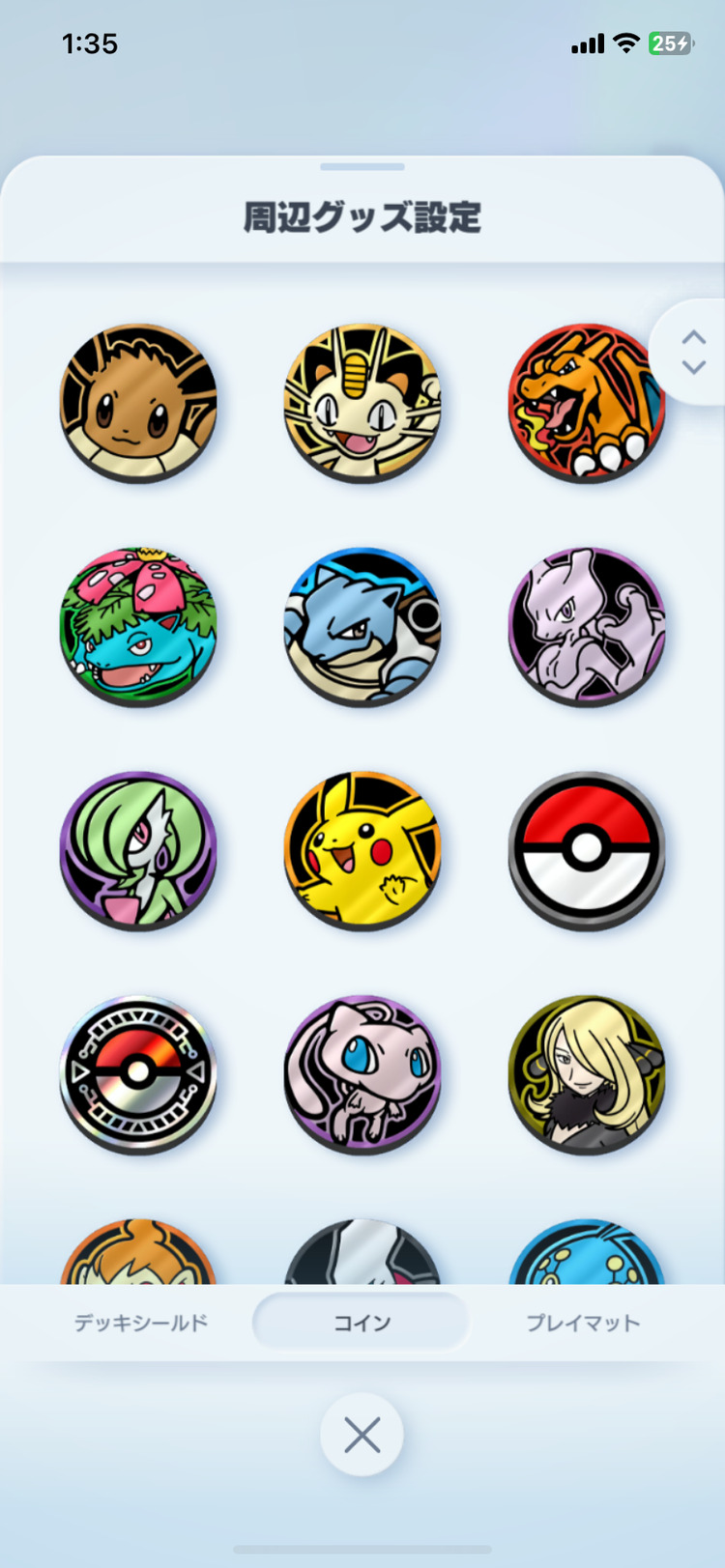The width and height of the screenshot is (725, 1568).
Task: Switch to the プレイマット tab
Action: 583,1323
